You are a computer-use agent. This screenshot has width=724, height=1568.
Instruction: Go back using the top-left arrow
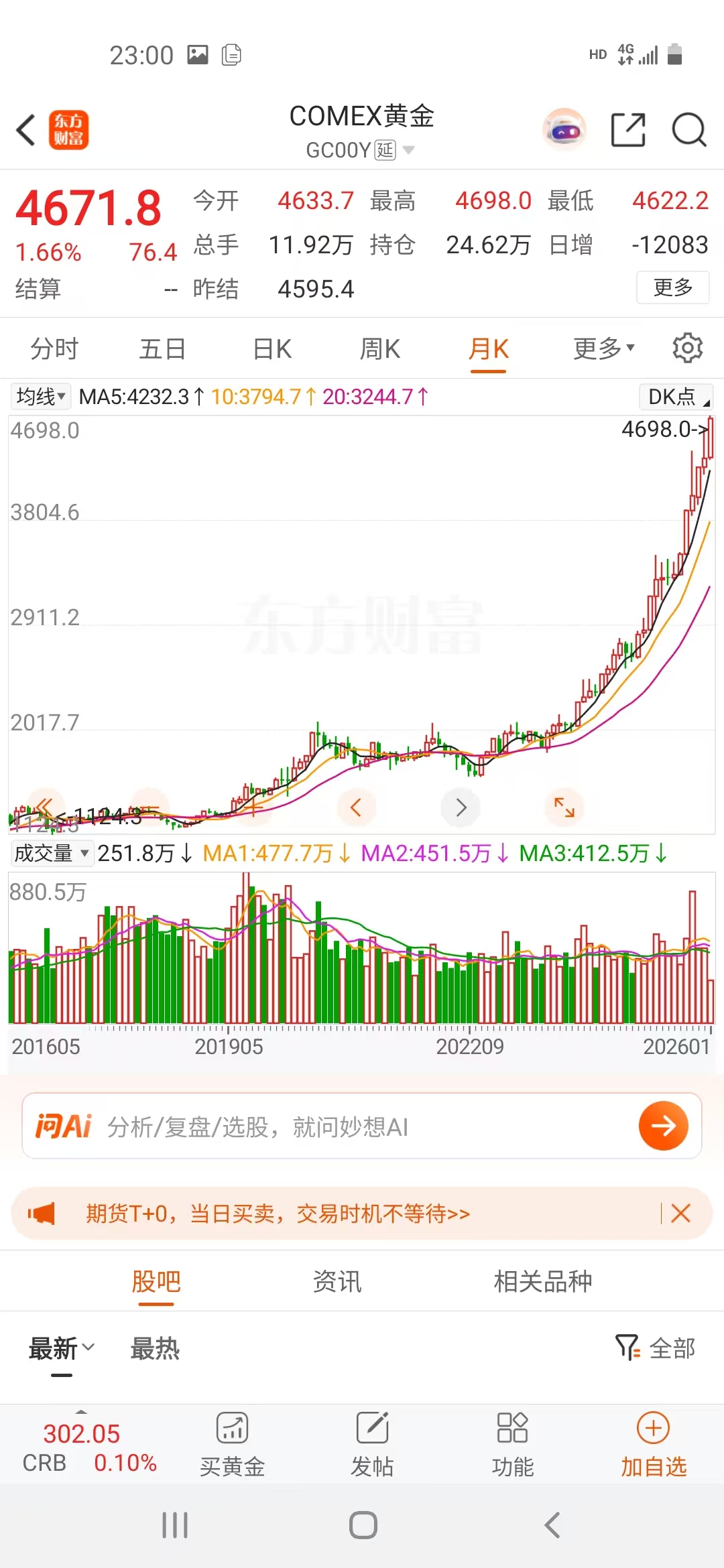tap(27, 130)
